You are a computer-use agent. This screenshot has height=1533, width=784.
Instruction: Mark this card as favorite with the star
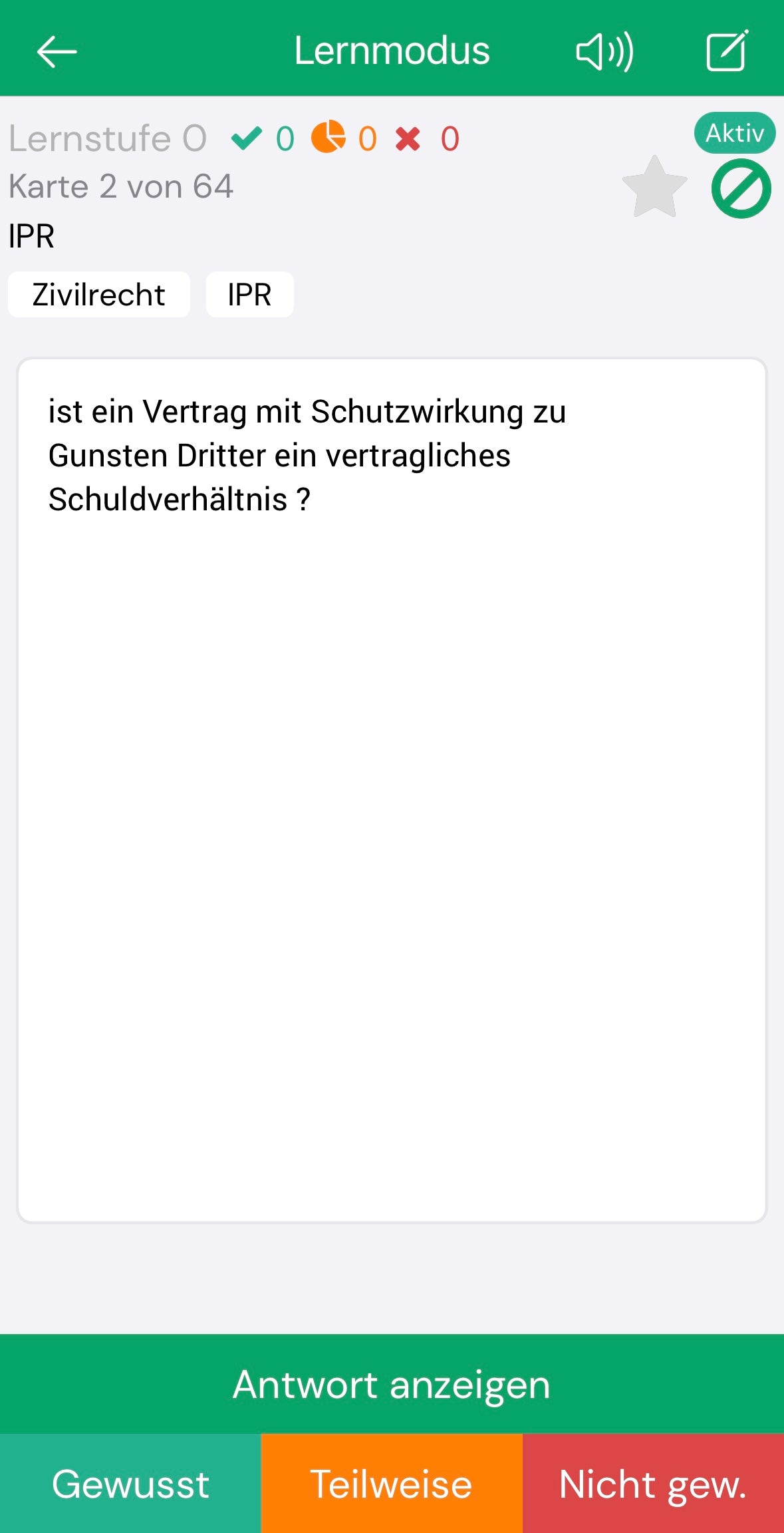tap(654, 188)
